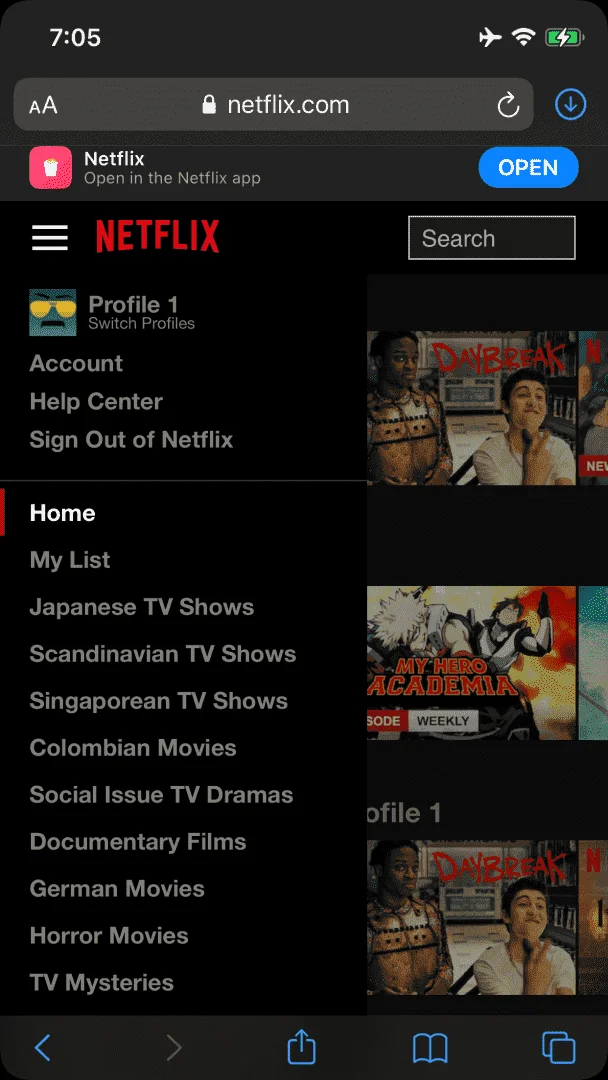608x1080 pixels.
Task: Open the Safari share sheet
Action: (301, 1047)
